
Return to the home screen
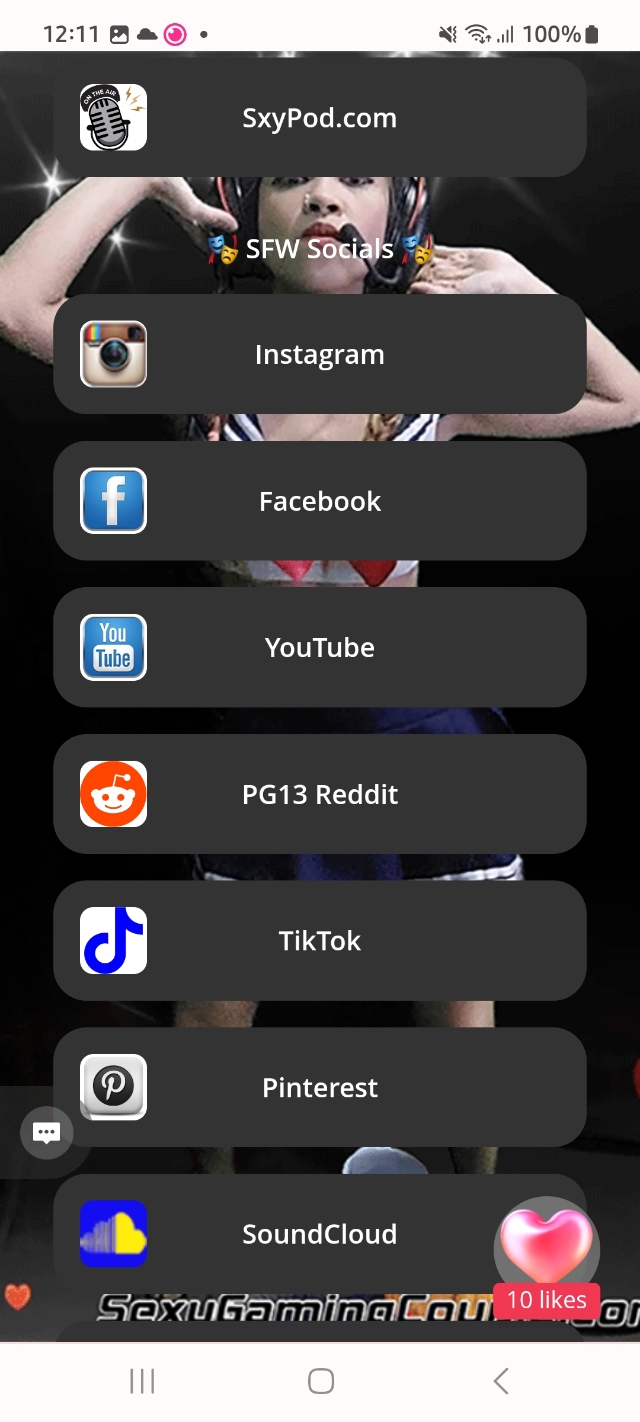click(320, 1381)
